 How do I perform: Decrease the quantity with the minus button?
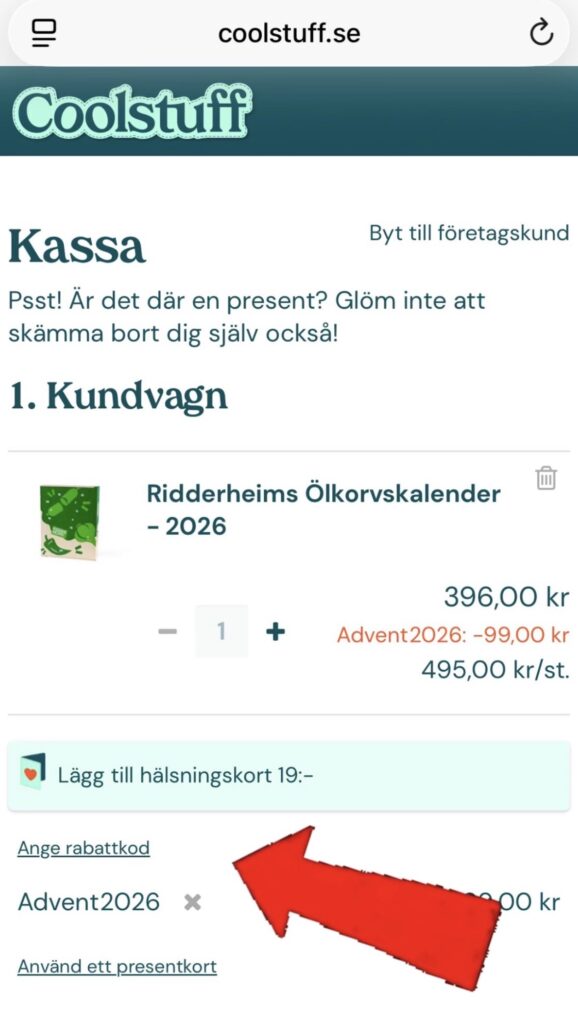click(x=168, y=631)
